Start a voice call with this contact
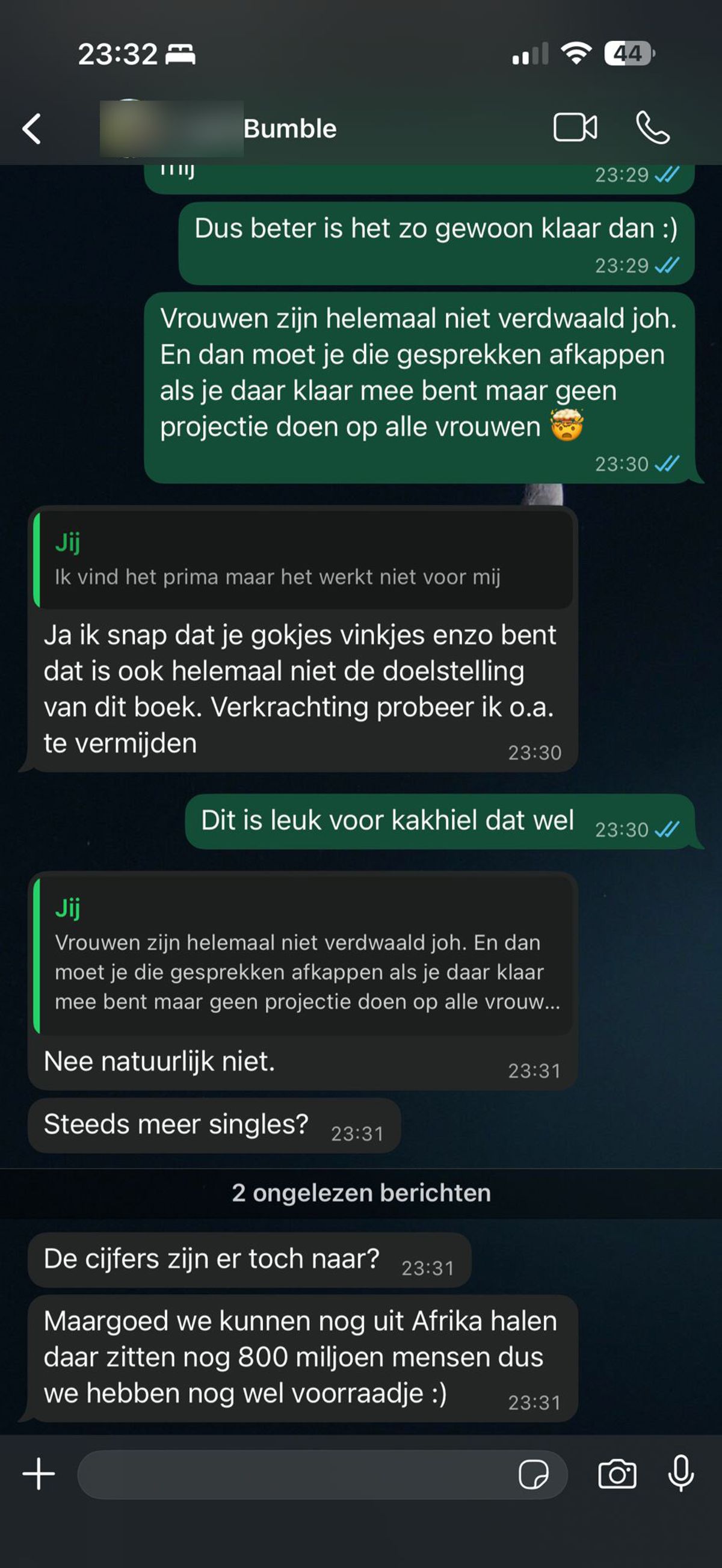Image resolution: width=722 pixels, height=1568 pixels. click(x=653, y=128)
